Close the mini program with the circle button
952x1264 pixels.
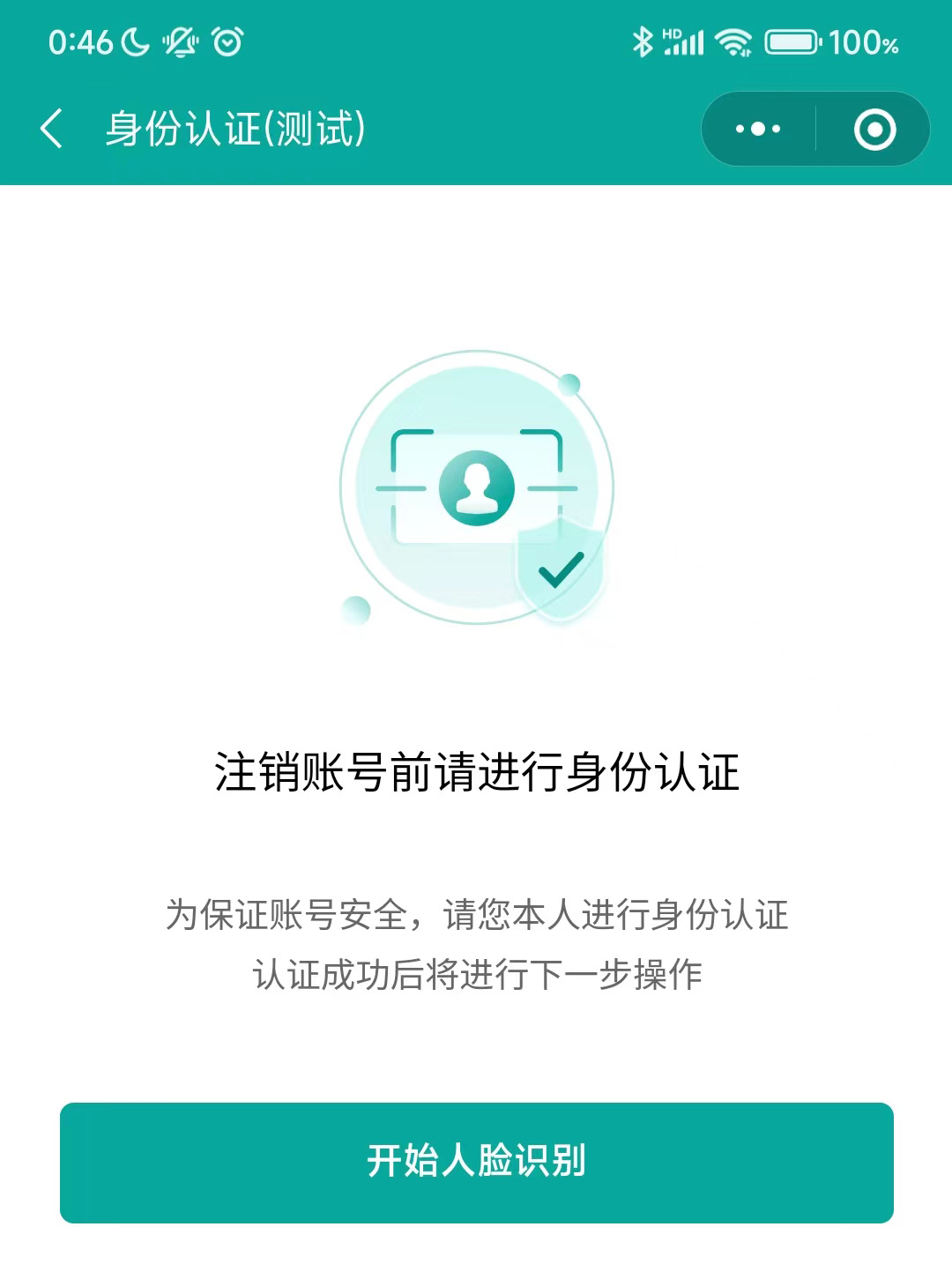click(x=874, y=130)
